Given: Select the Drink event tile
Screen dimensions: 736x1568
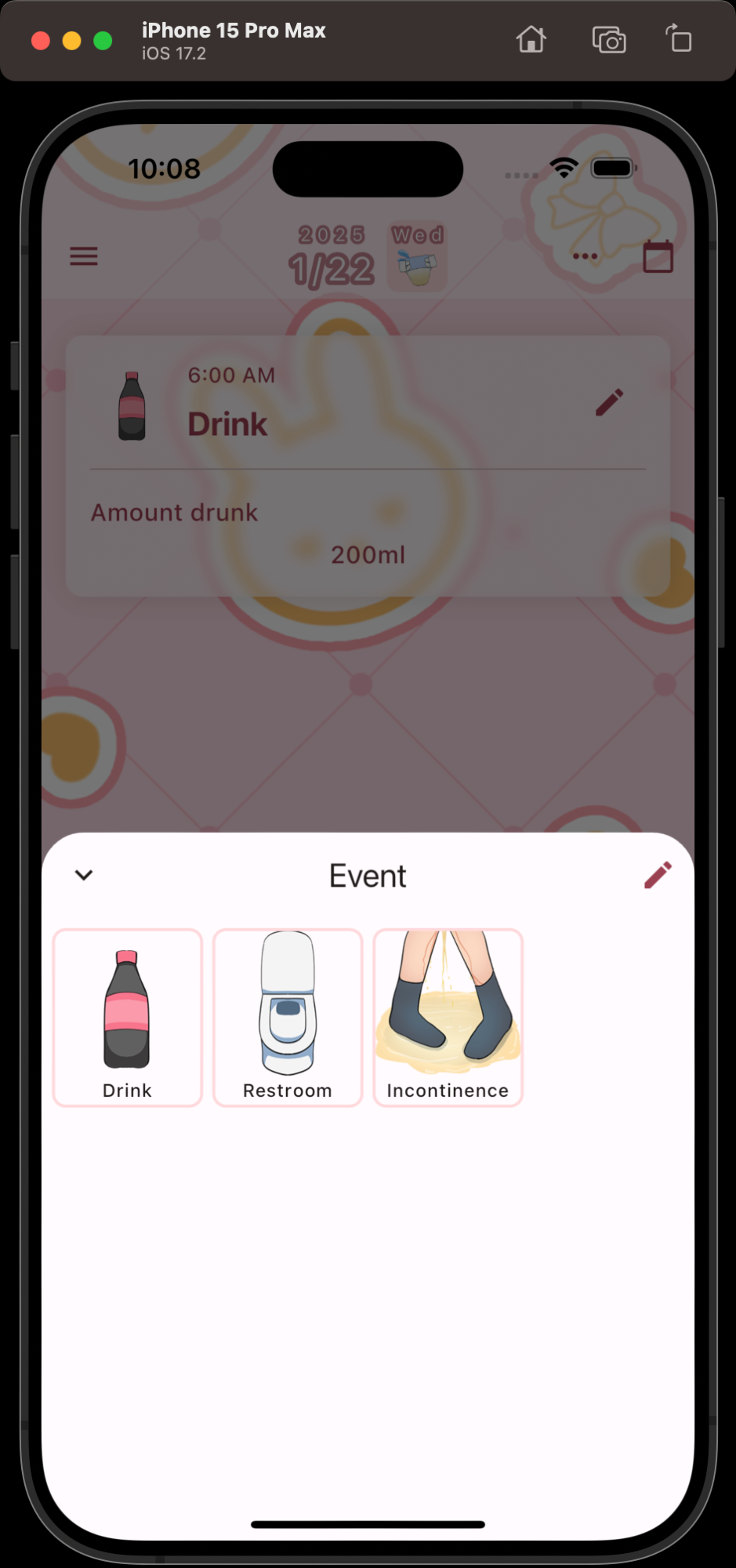Looking at the screenshot, I should pos(128,1018).
